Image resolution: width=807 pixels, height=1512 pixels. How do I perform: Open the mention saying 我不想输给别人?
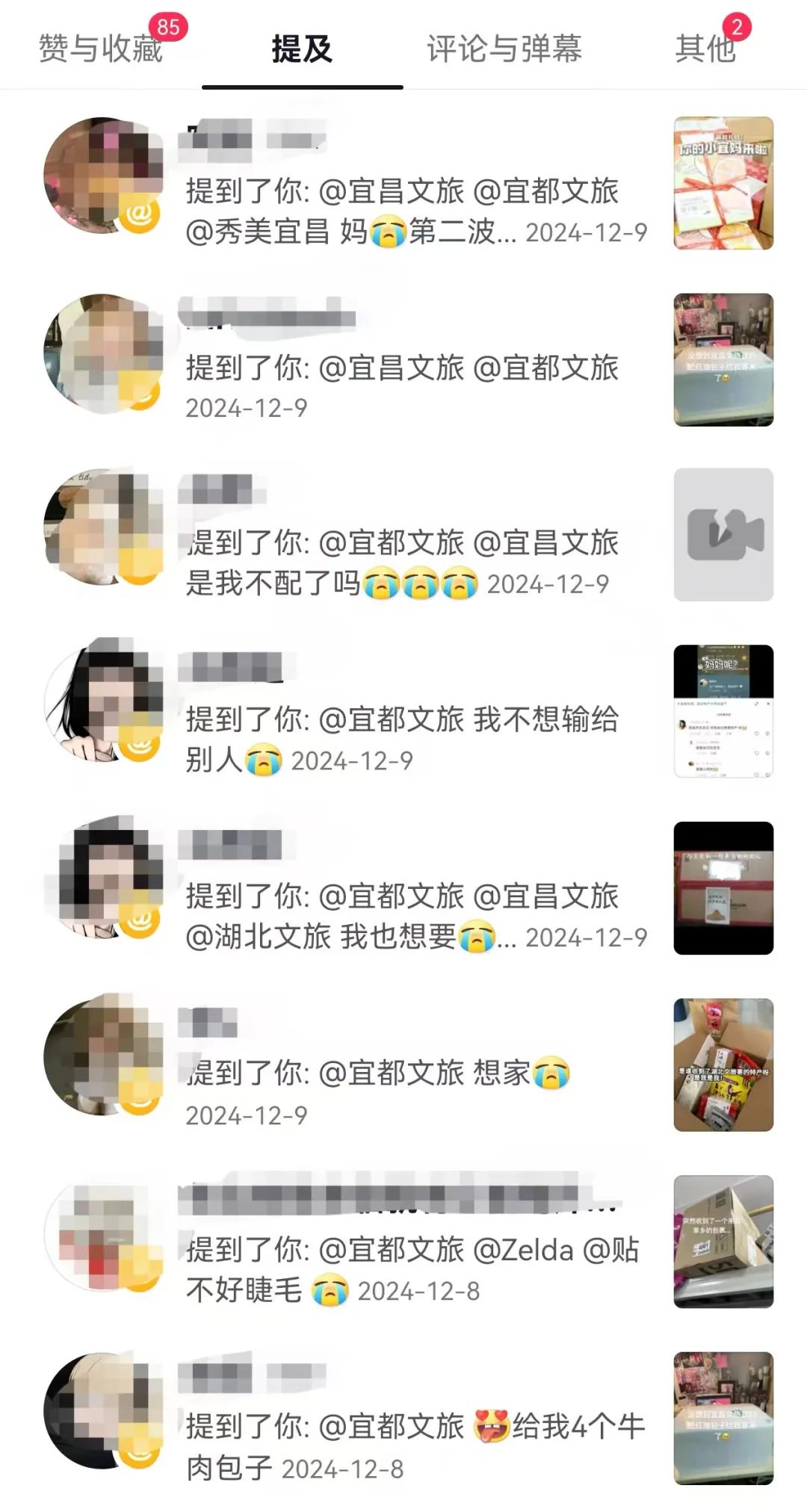(x=403, y=740)
